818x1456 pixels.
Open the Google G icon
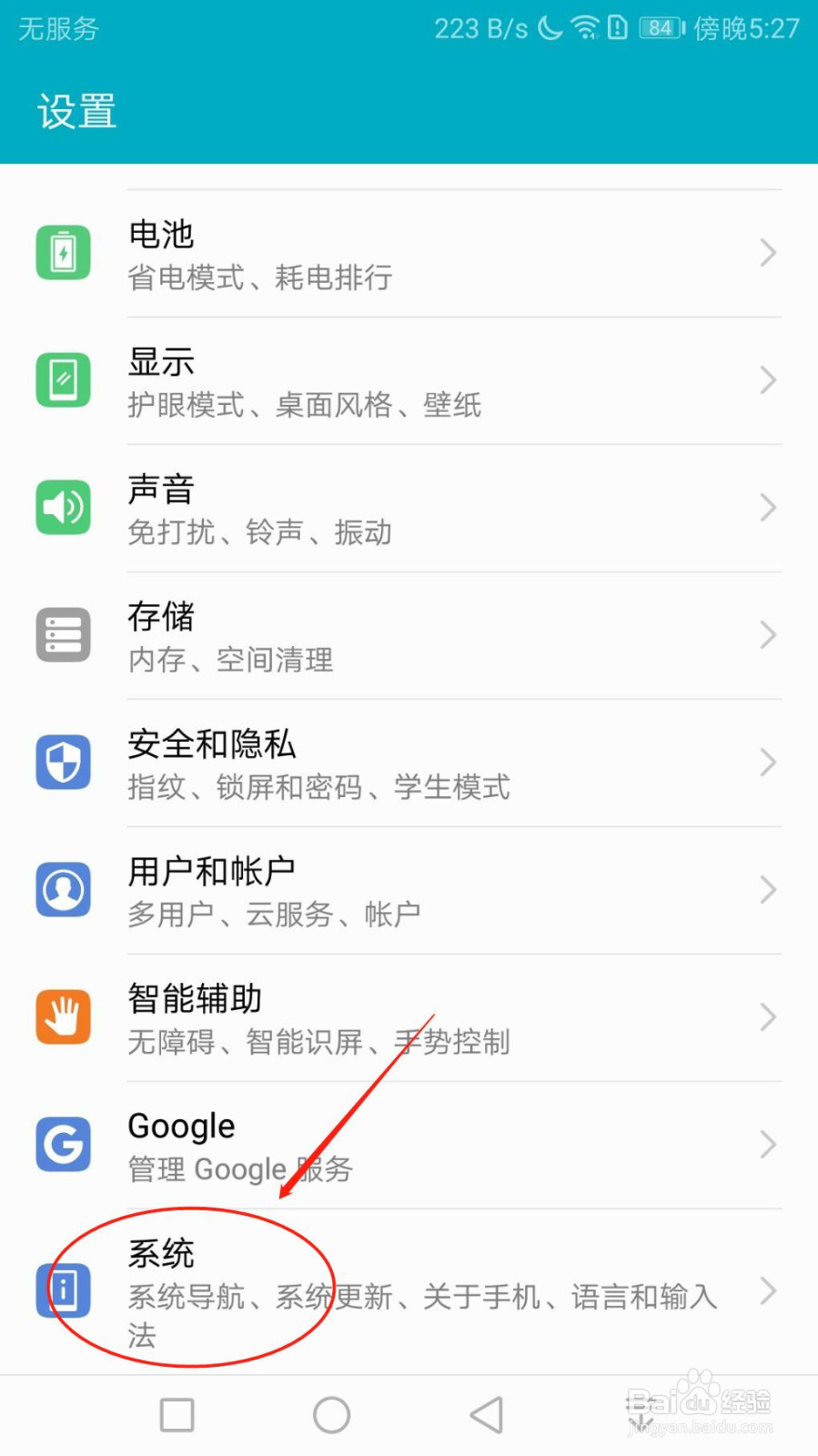[62, 1145]
